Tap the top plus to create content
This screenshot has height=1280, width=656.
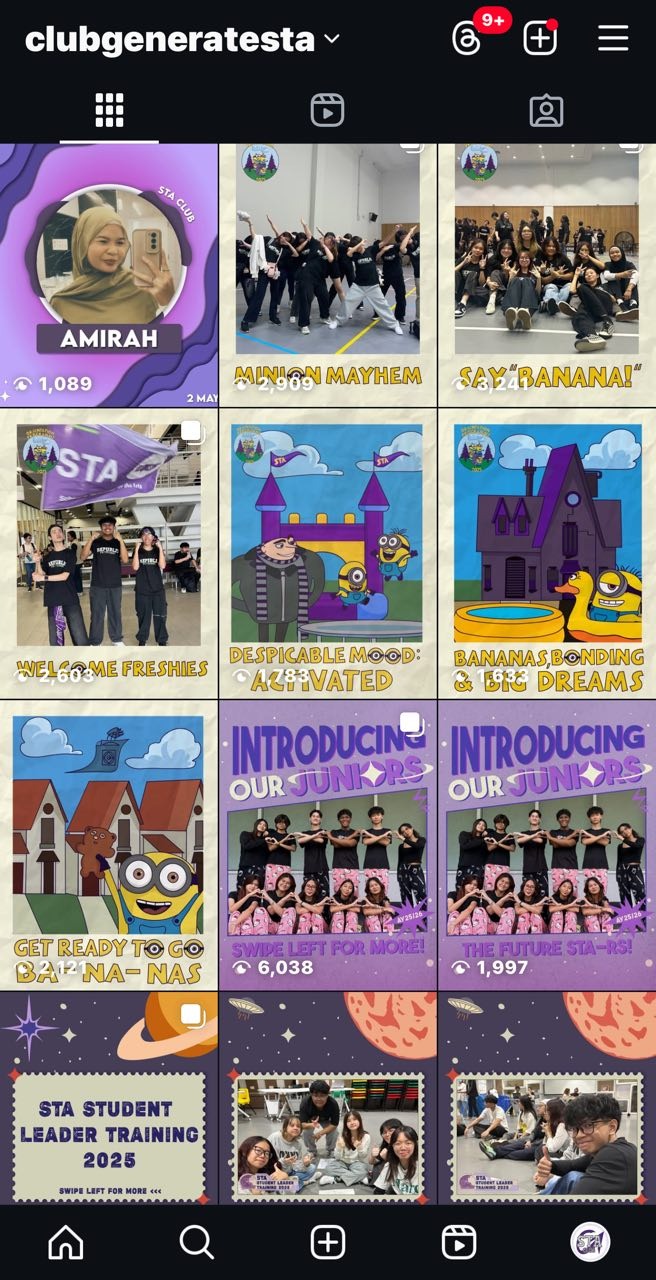[x=540, y=39]
